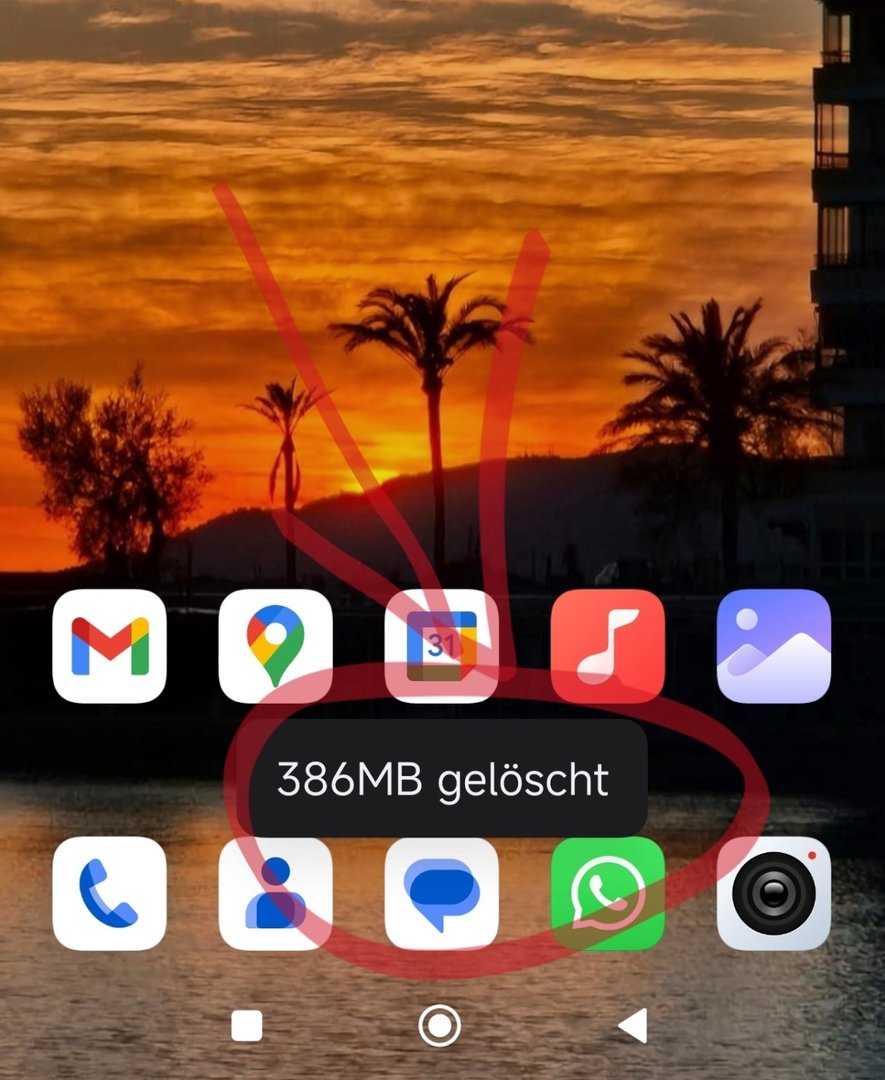The width and height of the screenshot is (885, 1080).
Task: Open the Contacts app
Action: tap(275, 893)
